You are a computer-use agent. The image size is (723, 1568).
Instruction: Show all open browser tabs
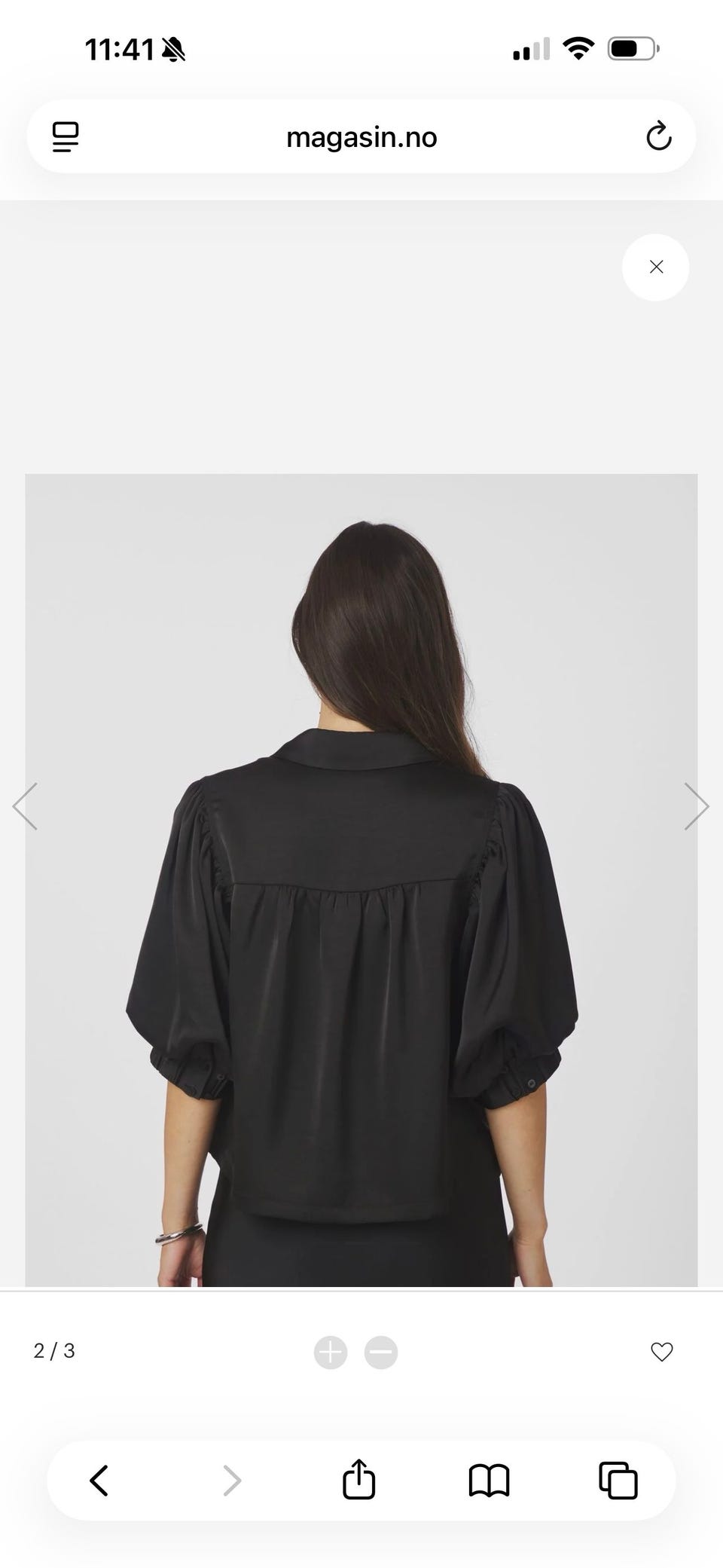pyautogui.click(x=618, y=1480)
